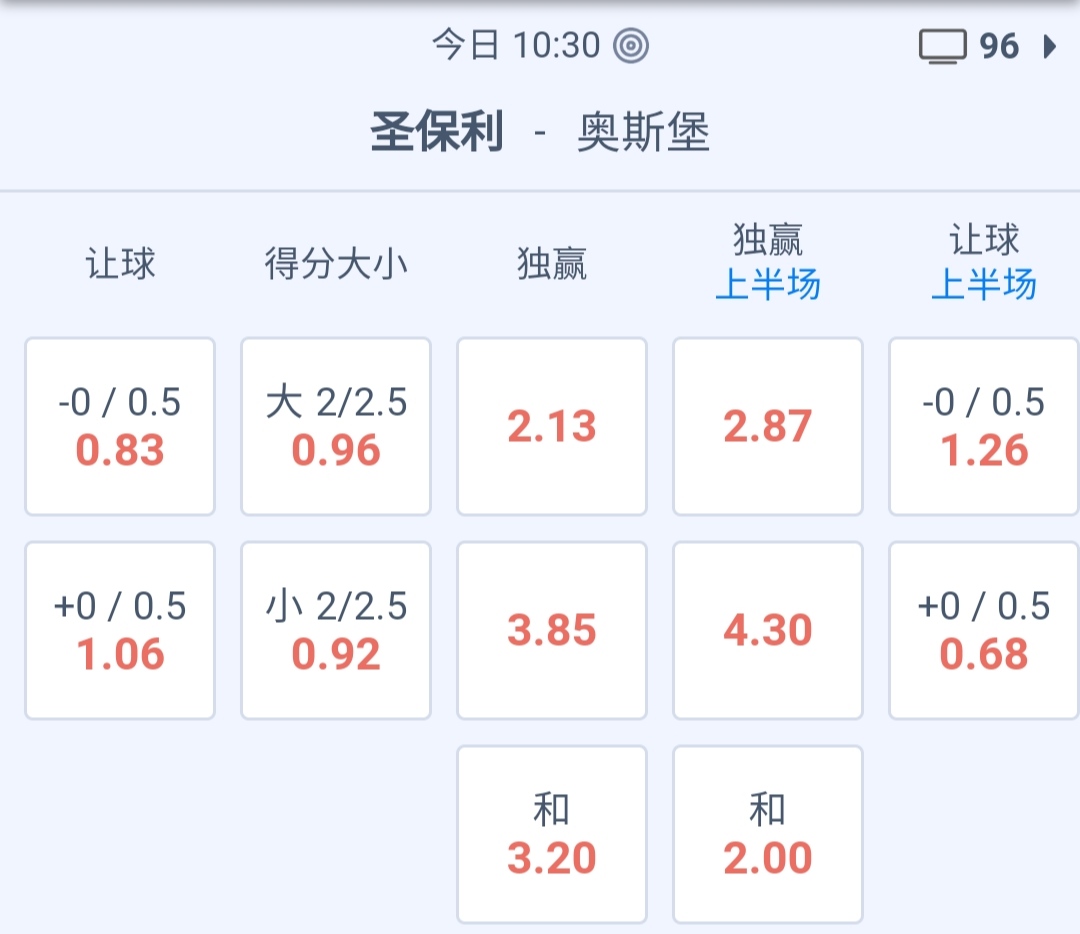Pick Over 大 2/2.5 at 0.96
Image resolution: width=1080 pixels, height=934 pixels.
pos(336,427)
